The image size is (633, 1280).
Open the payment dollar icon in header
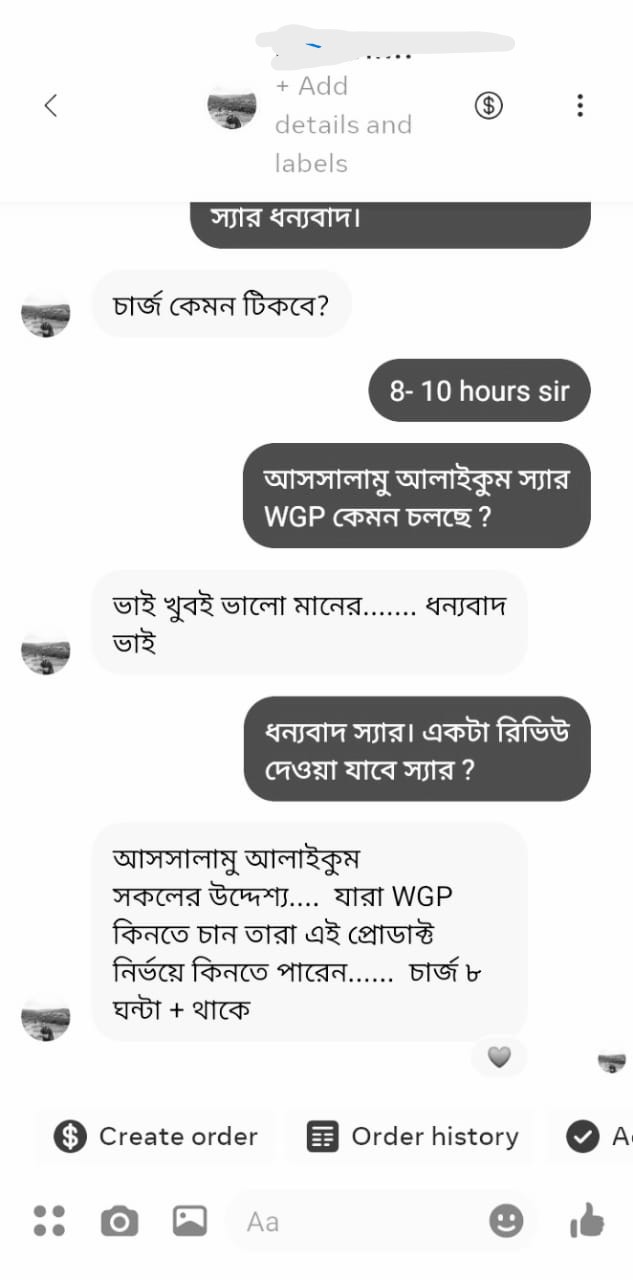488,105
